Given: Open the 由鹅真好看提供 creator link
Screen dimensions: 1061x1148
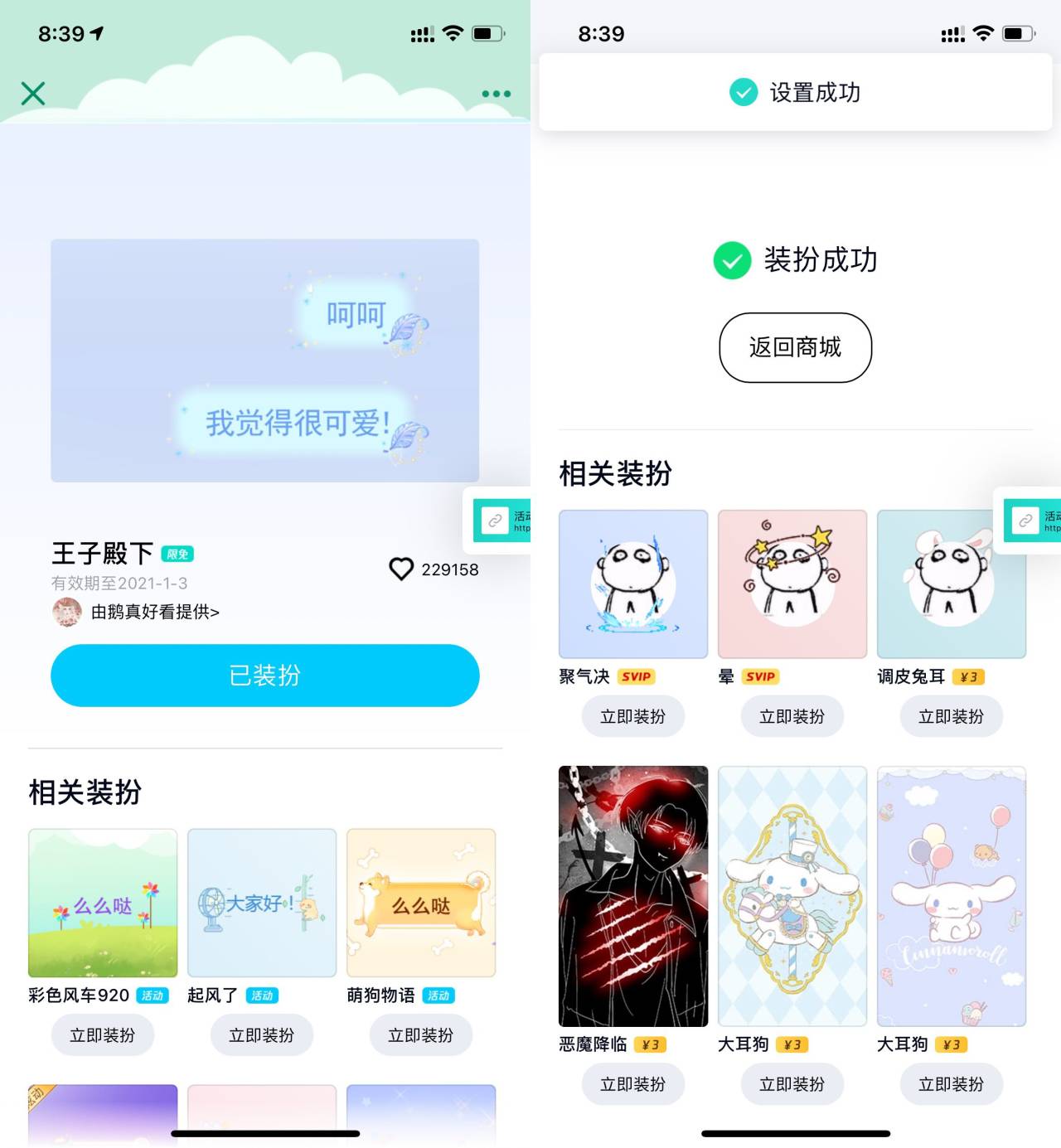Looking at the screenshot, I should tap(154, 613).
